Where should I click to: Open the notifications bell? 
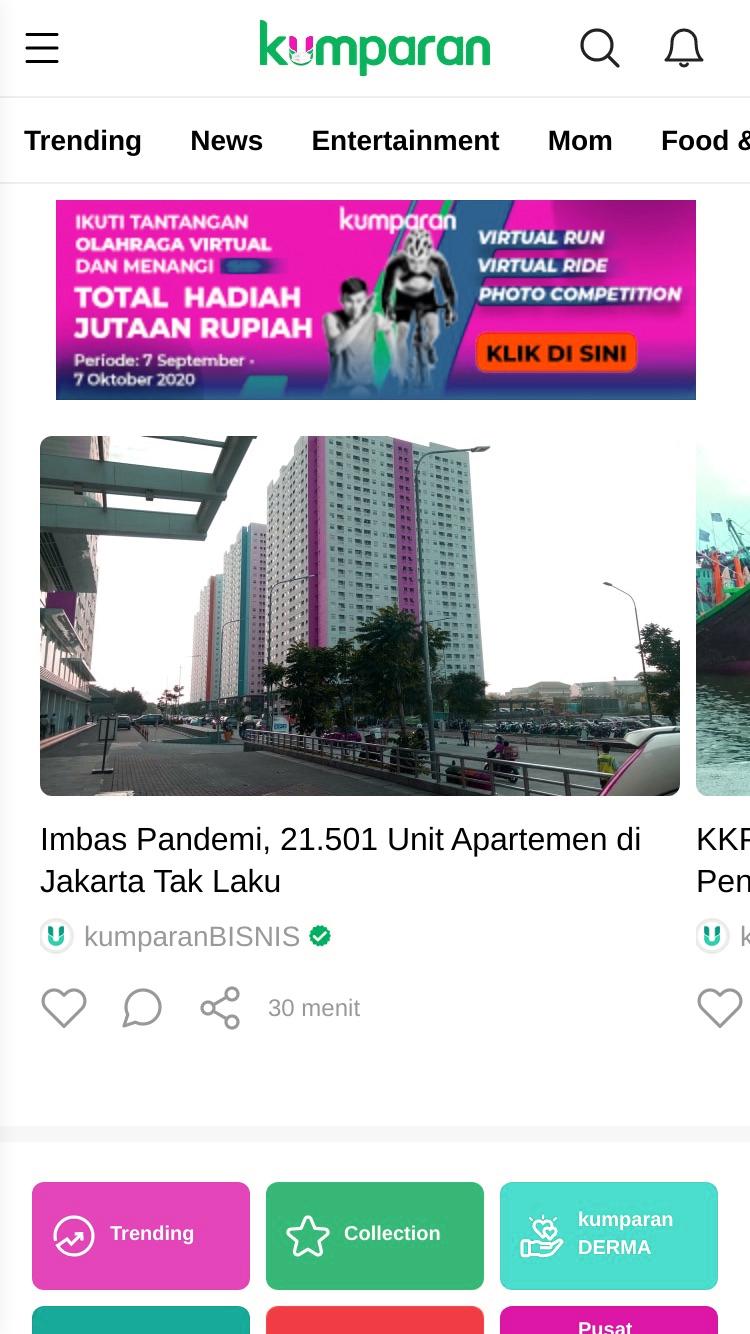[x=684, y=48]
